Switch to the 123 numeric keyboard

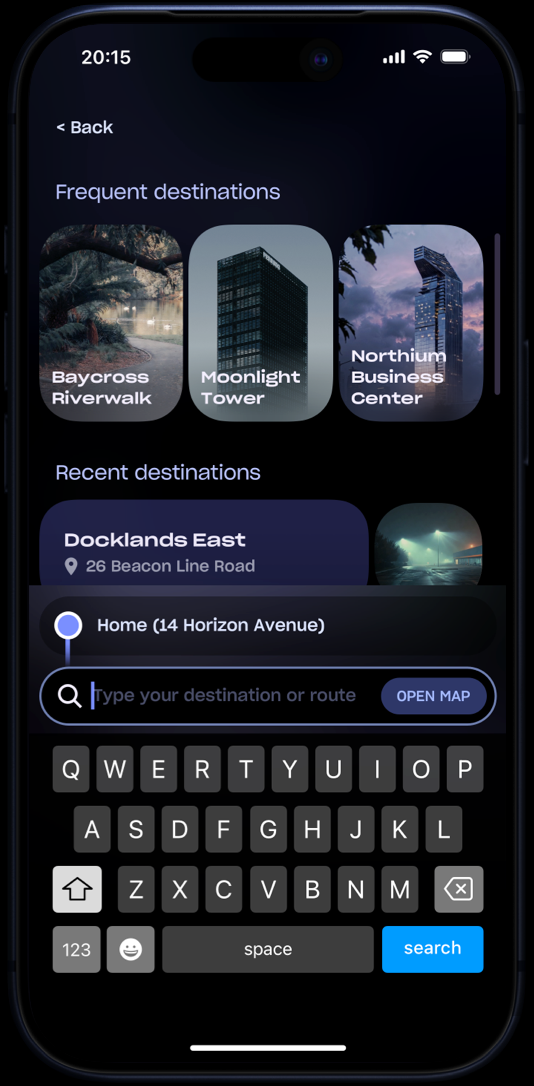pos(76,949)
